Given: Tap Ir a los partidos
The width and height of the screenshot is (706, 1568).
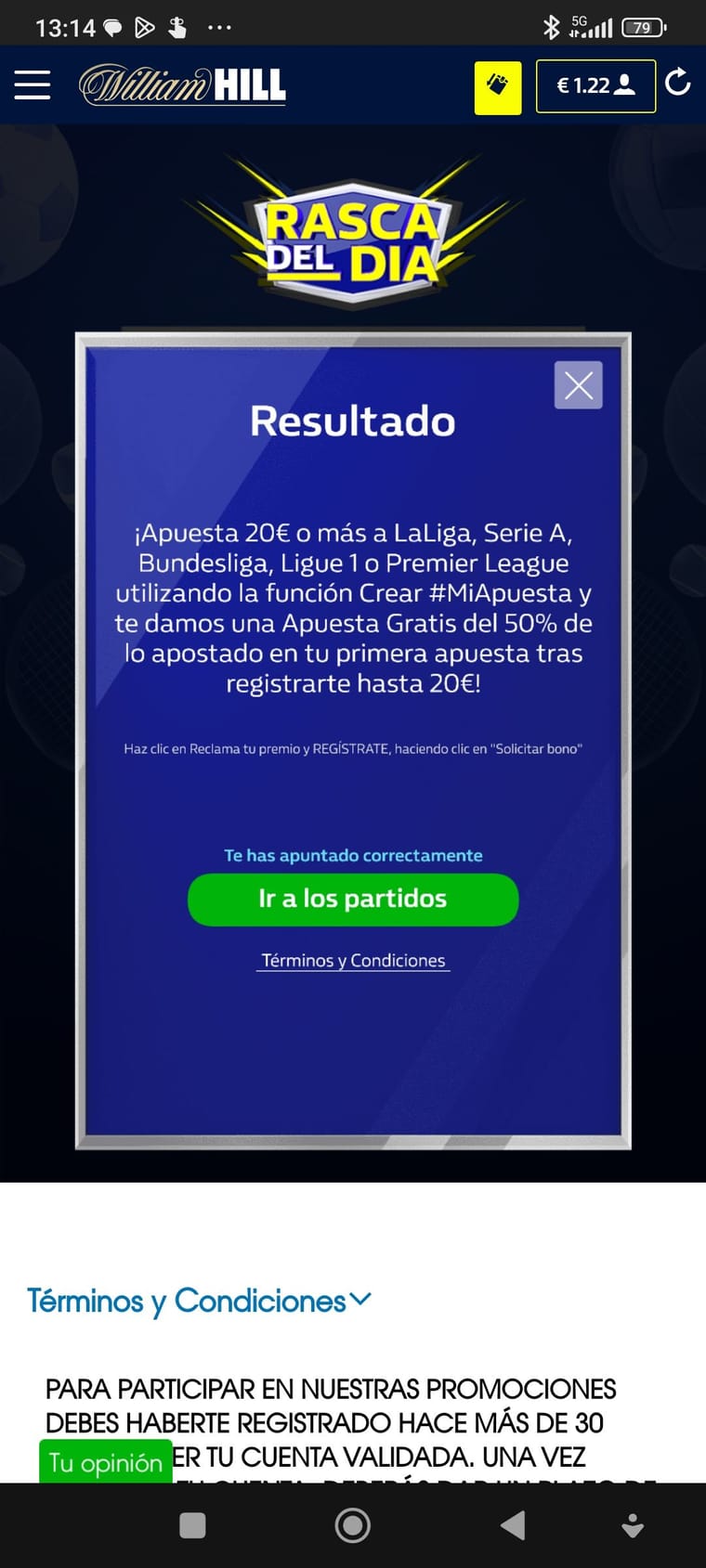Looking at the screenshot, I should click(353, 899).
